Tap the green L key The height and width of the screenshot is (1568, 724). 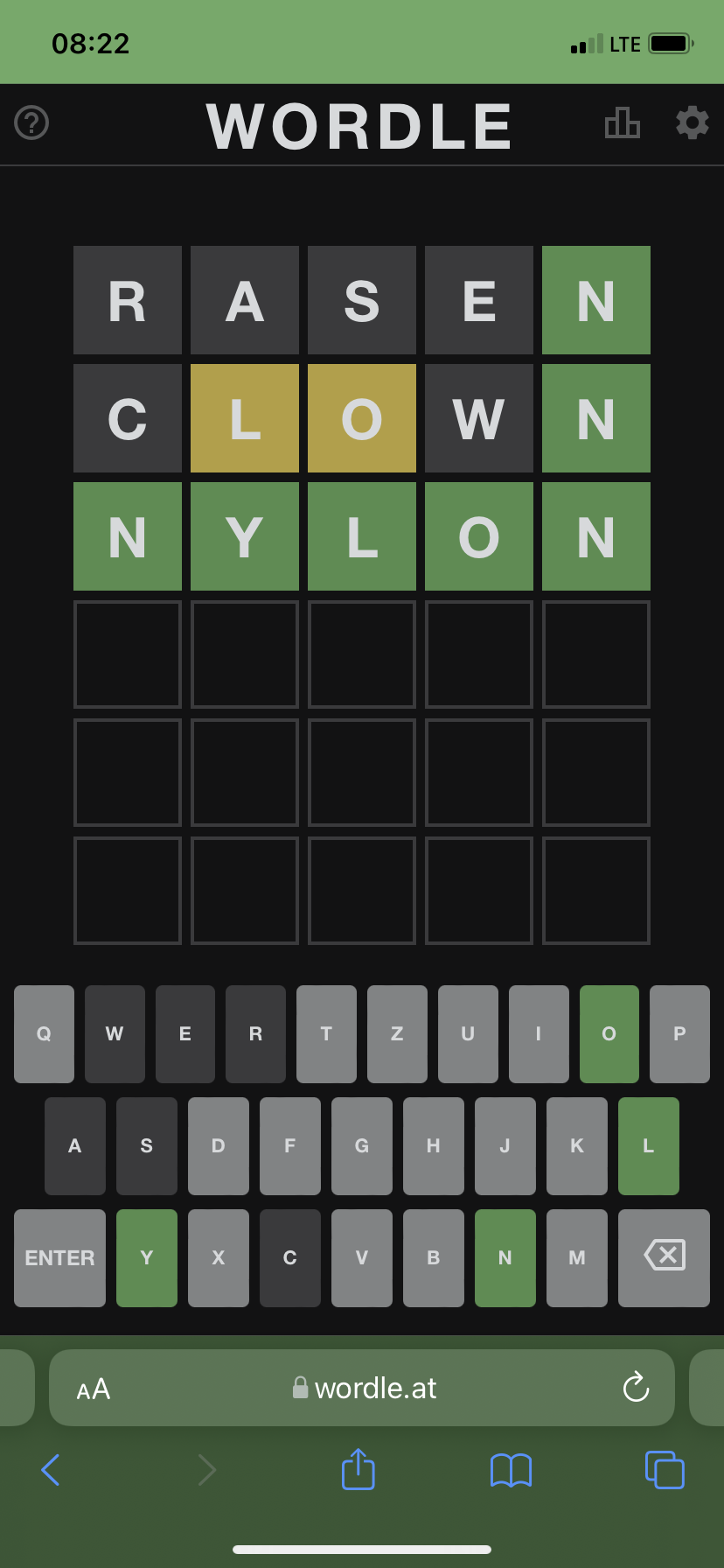click(x=649, y=1146)
